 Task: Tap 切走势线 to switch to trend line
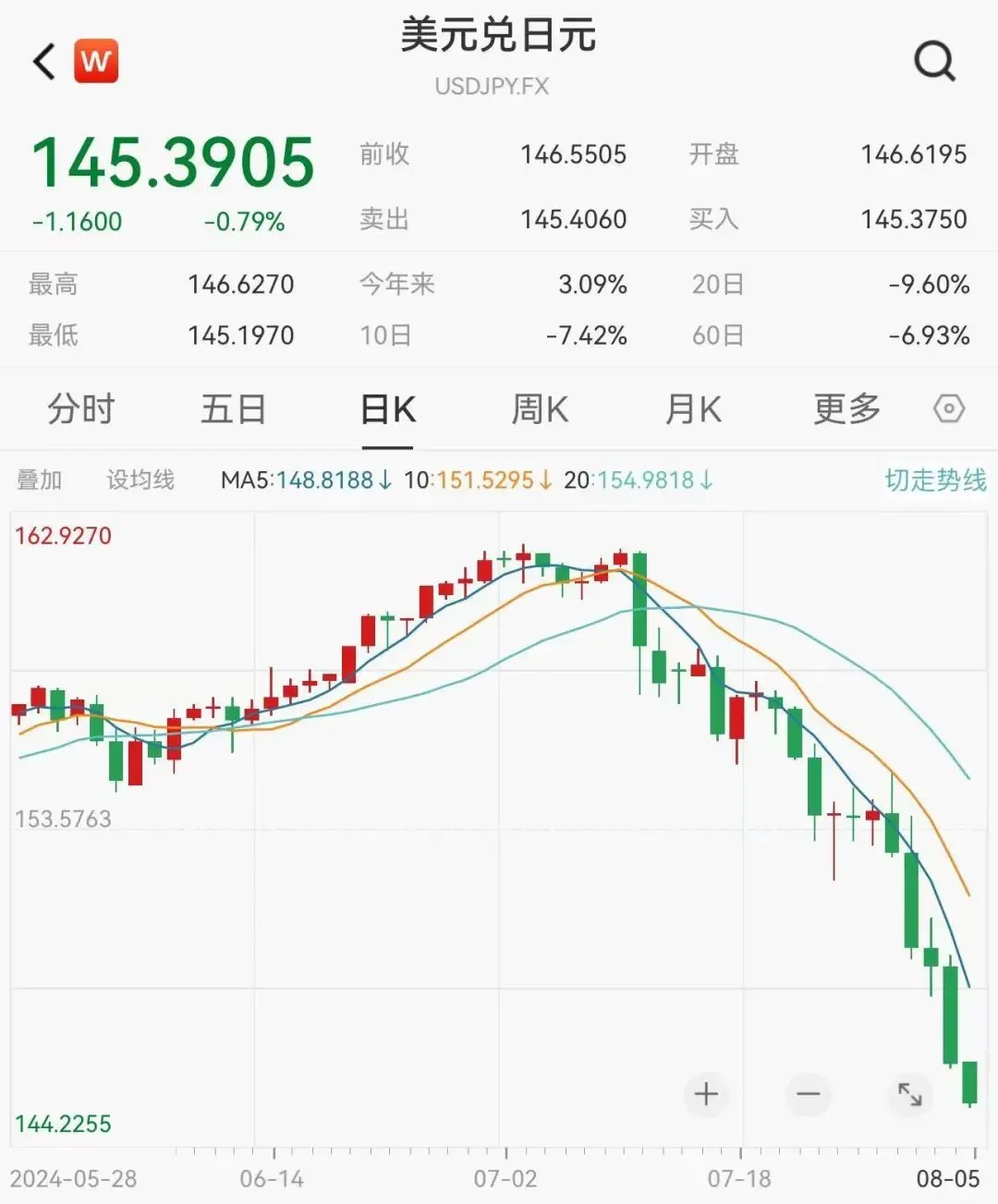(x=935, y=480)
